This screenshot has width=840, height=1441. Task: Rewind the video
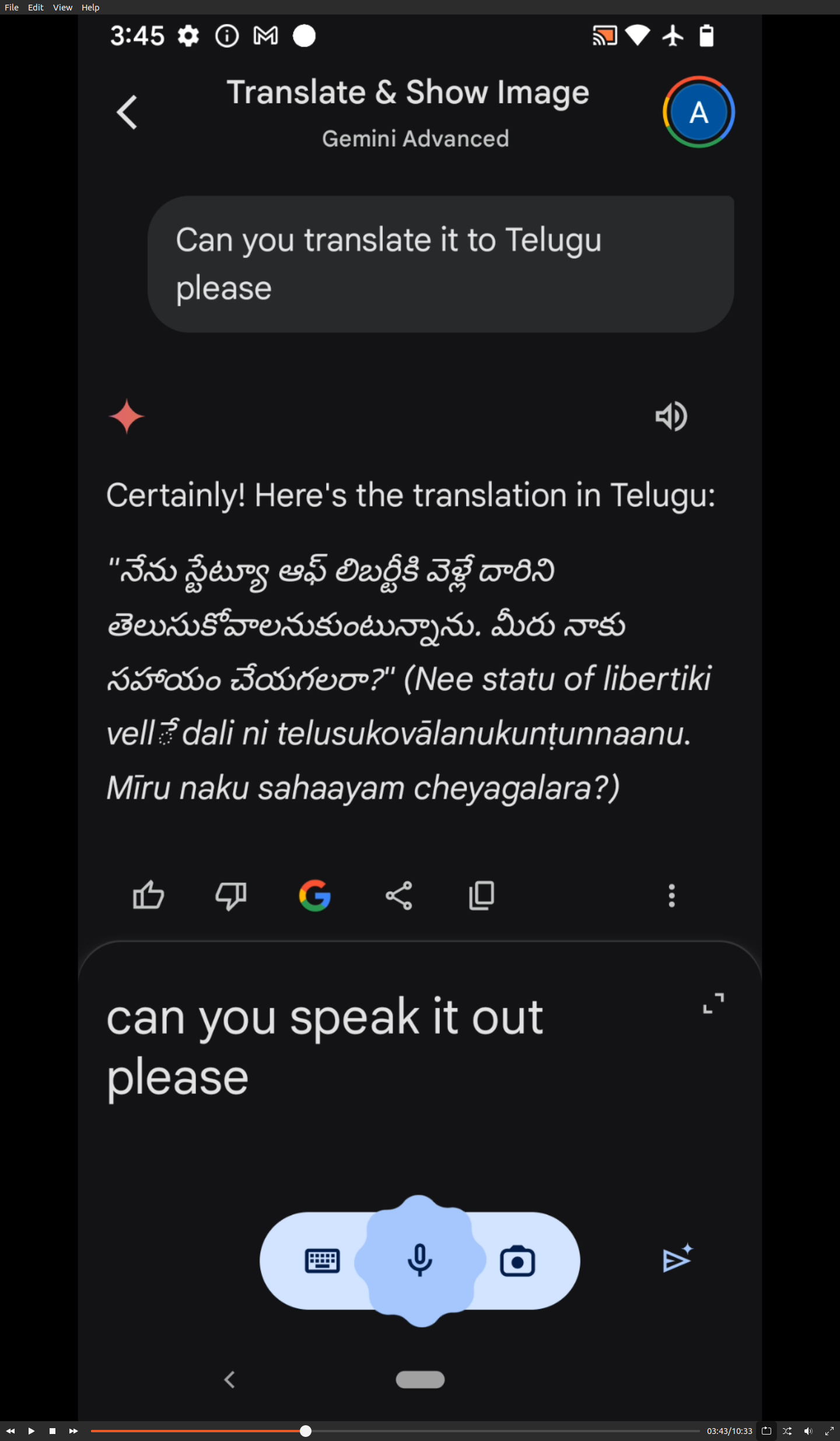coord(10,1431)
